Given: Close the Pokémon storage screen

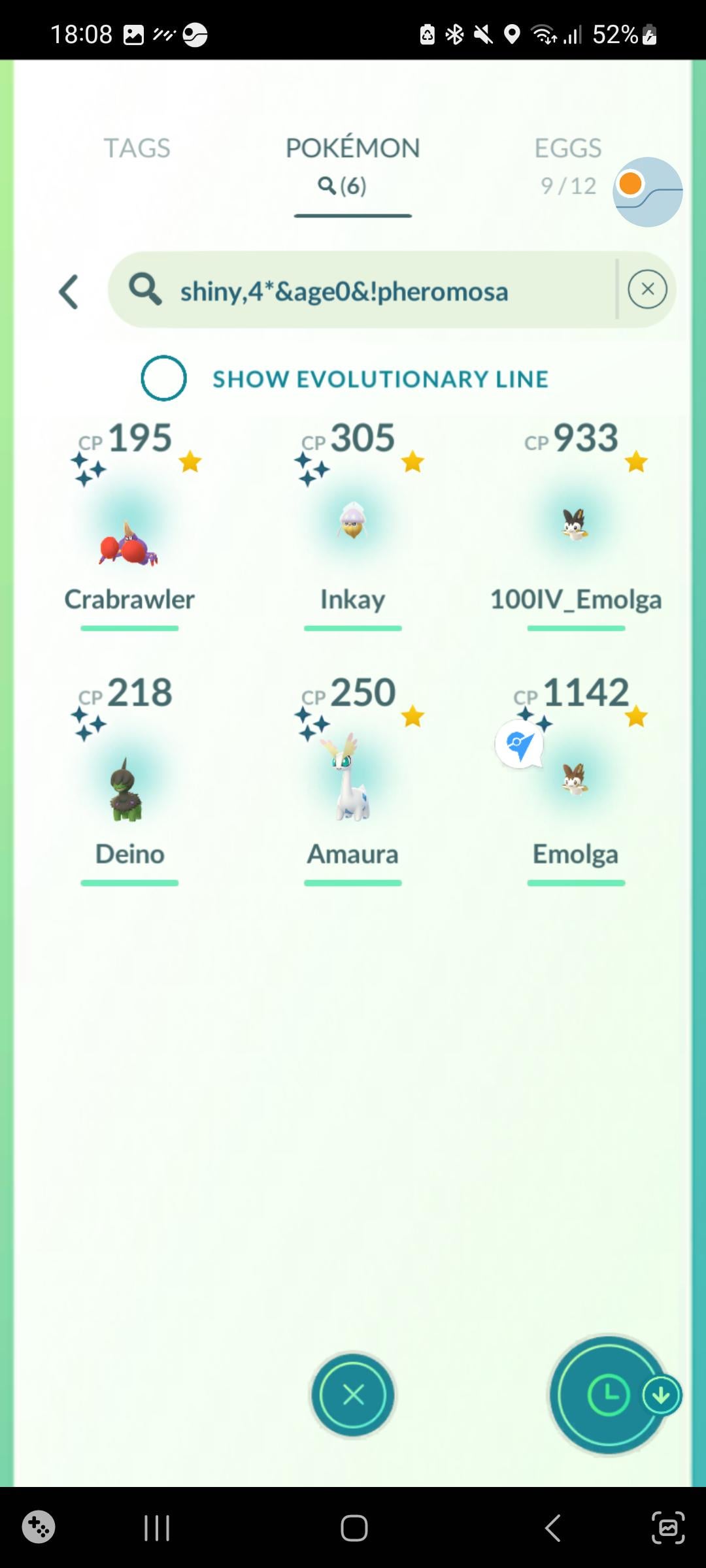Looking at the screenshot, I should click(x=353, y=1395).
